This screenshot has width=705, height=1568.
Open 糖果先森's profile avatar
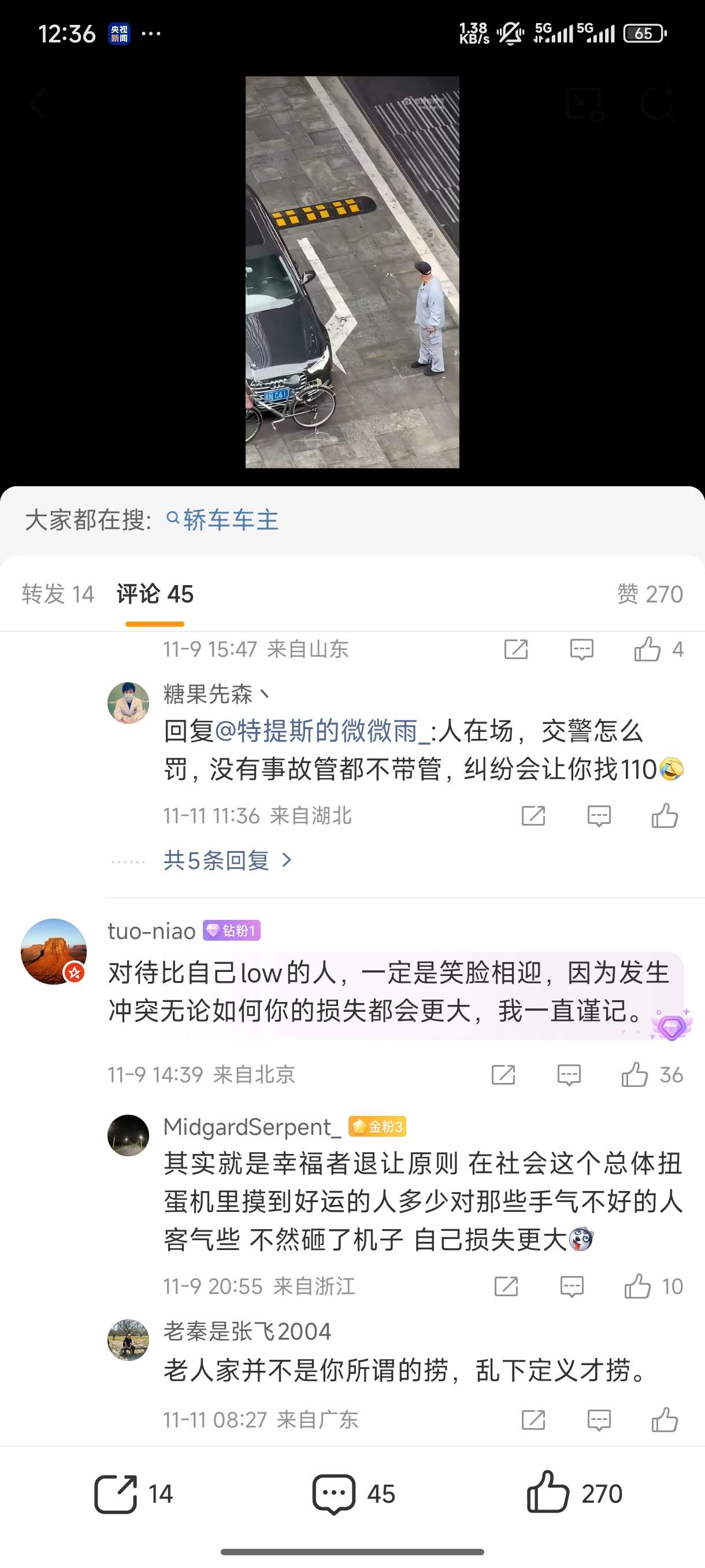(x=128, y=703)
